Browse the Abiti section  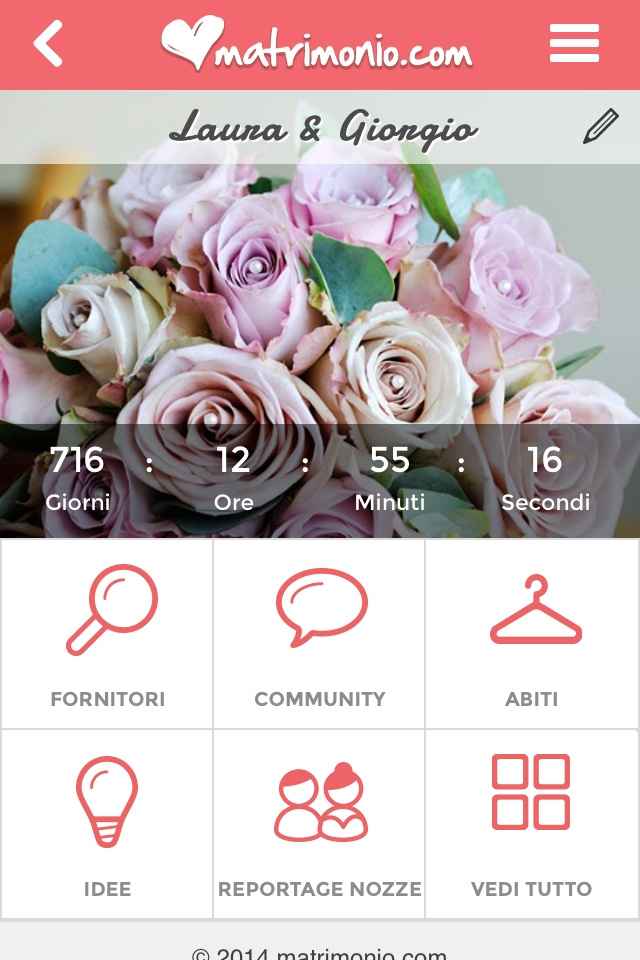click(532, 635)
